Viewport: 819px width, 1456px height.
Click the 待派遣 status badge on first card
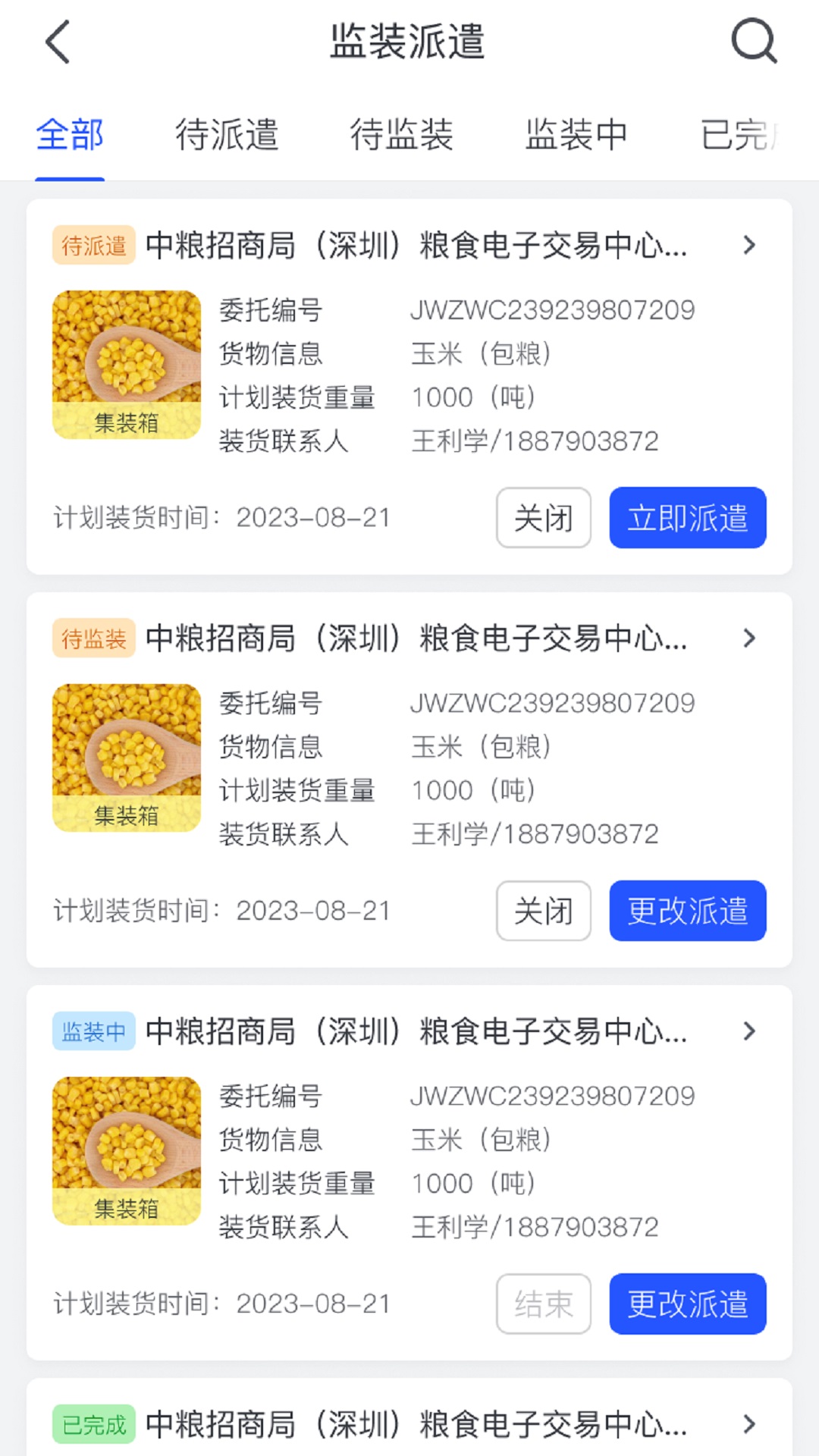93,245
